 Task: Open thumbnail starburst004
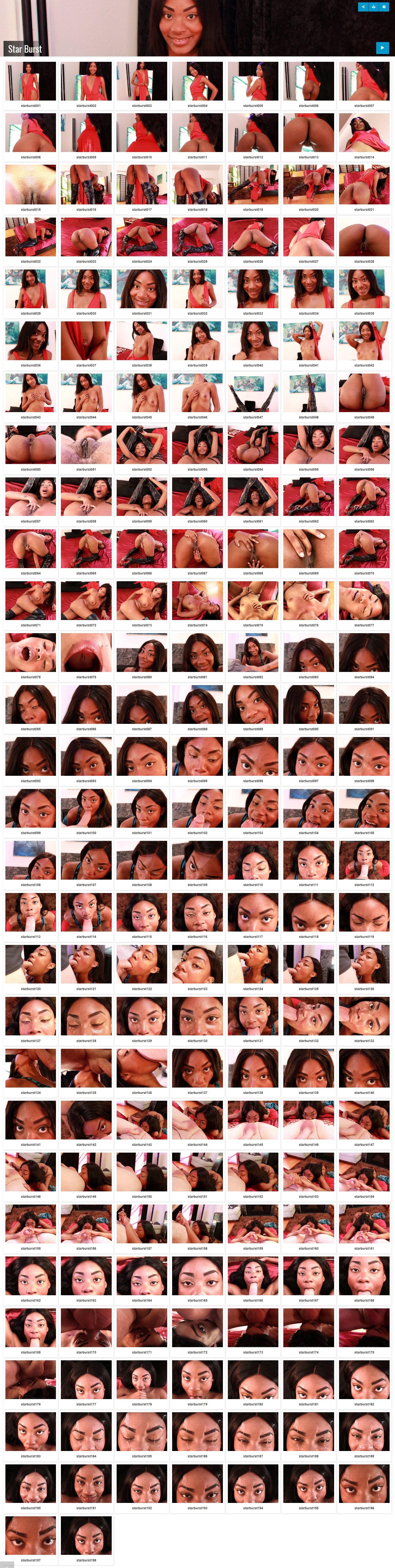(197, 81)
